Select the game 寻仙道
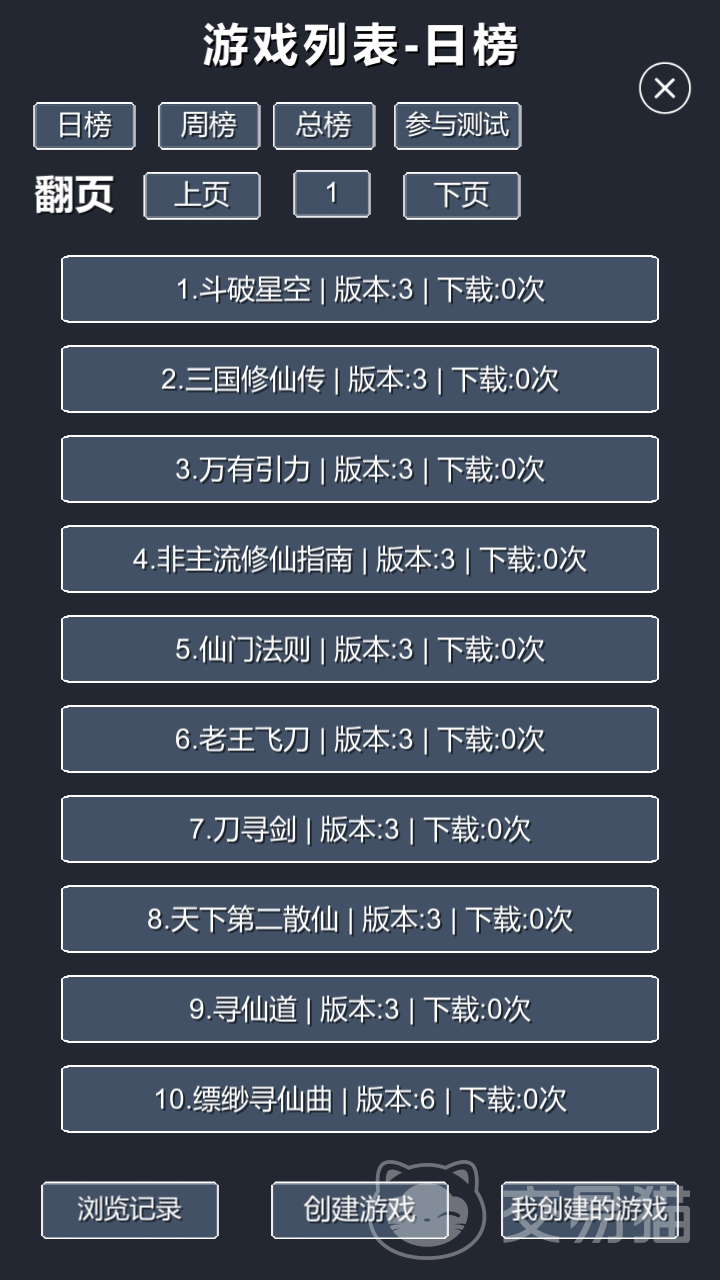 (x=360, y=1009)
